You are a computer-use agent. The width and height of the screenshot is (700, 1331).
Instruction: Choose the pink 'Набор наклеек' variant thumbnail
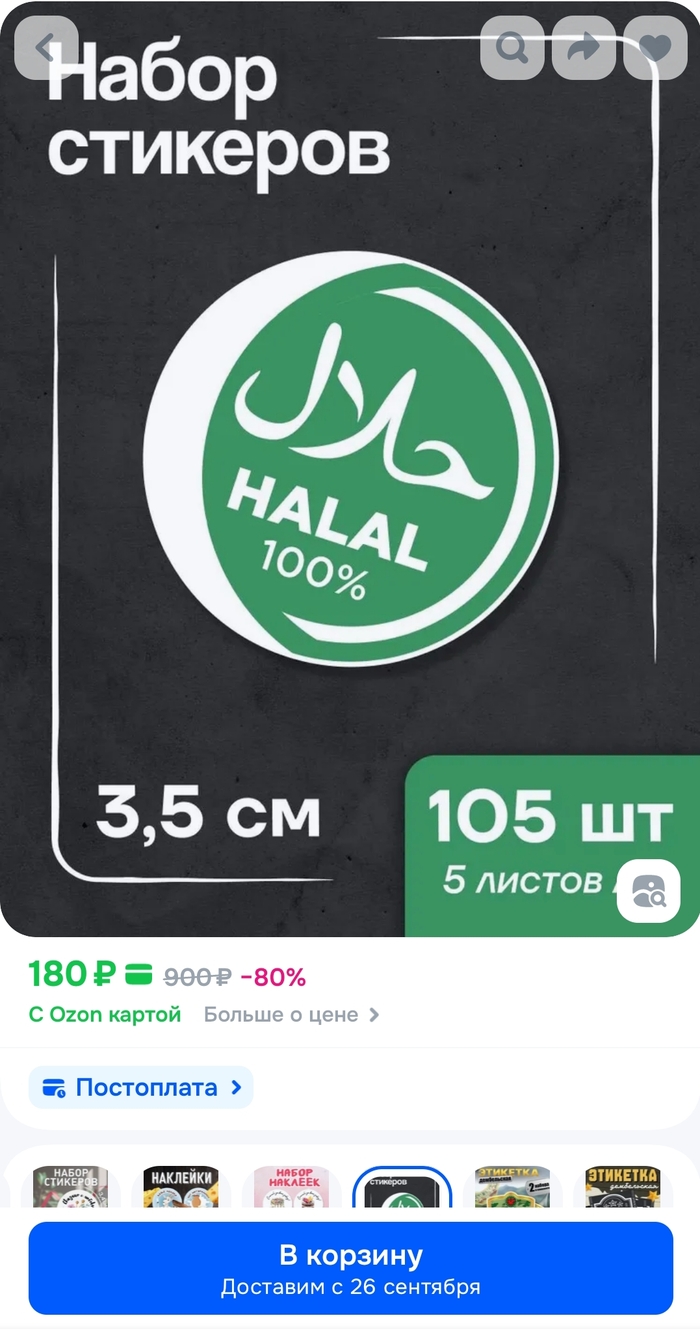point(292,1186)
